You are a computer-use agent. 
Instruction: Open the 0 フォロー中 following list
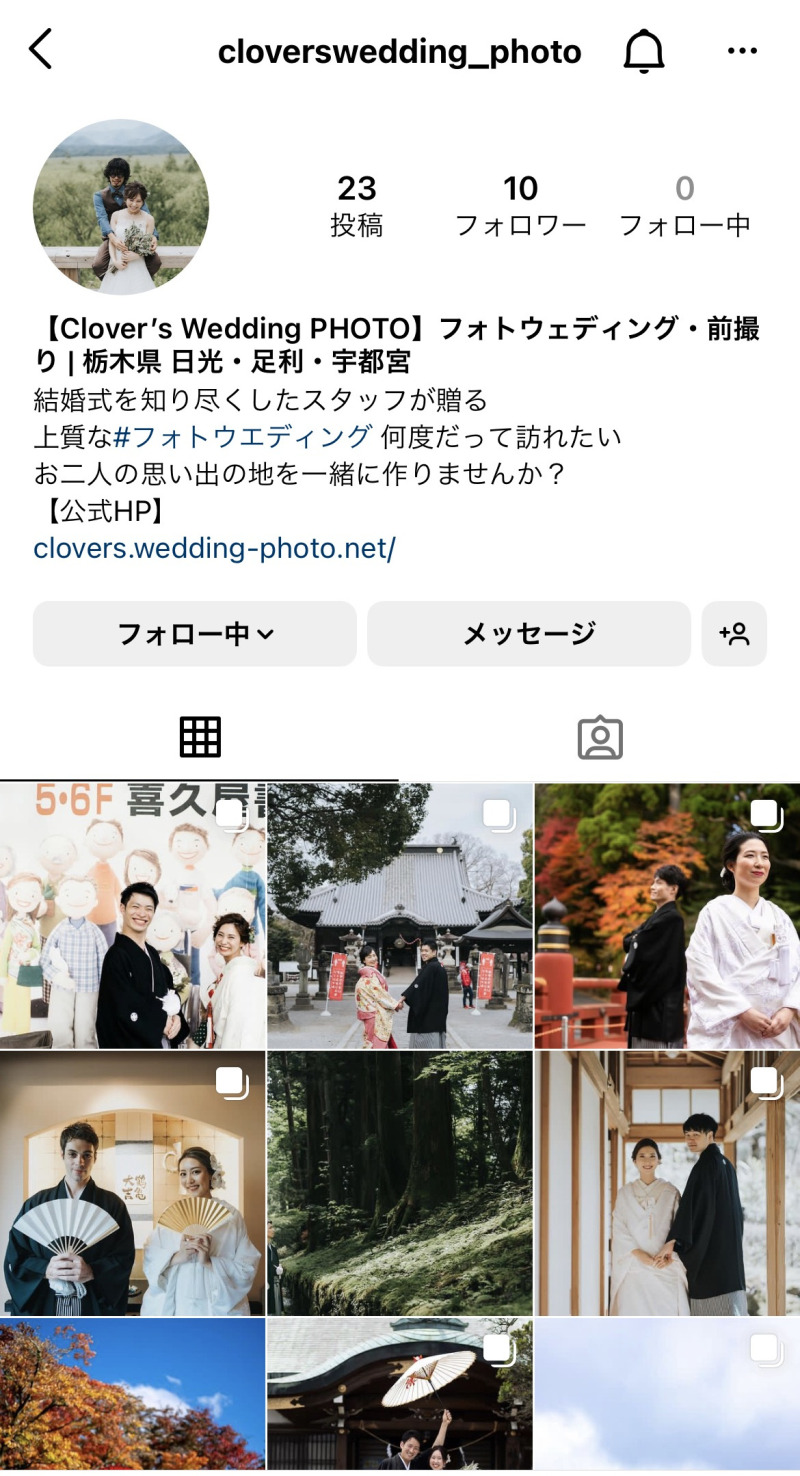click(x=684, y=205)
